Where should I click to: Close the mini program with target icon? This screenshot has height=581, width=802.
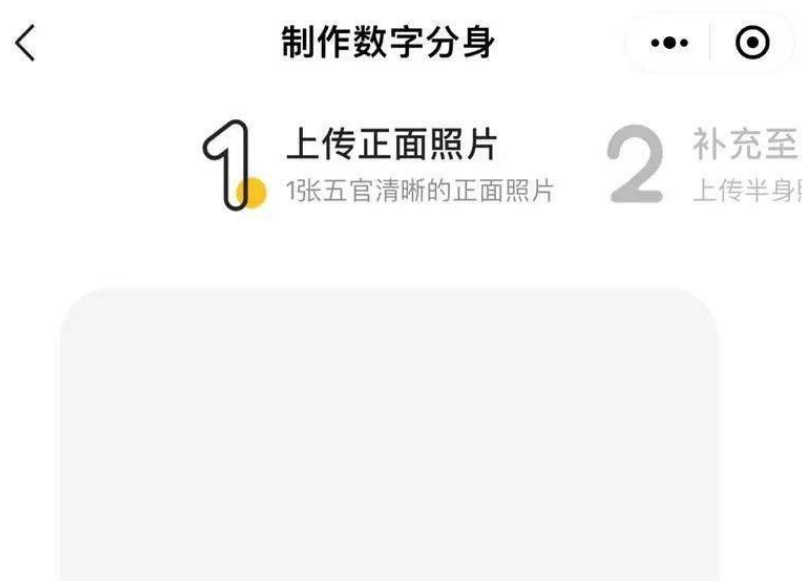click(x=752, y=43)
